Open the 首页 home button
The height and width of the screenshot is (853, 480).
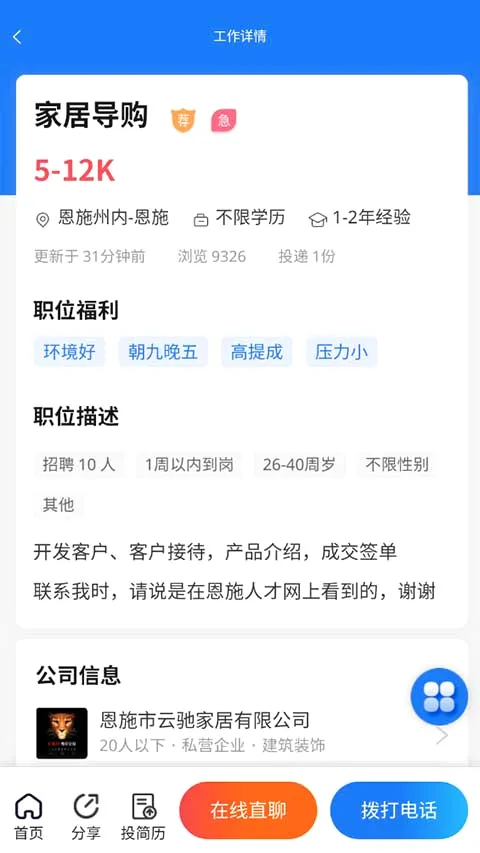[28, 816]
